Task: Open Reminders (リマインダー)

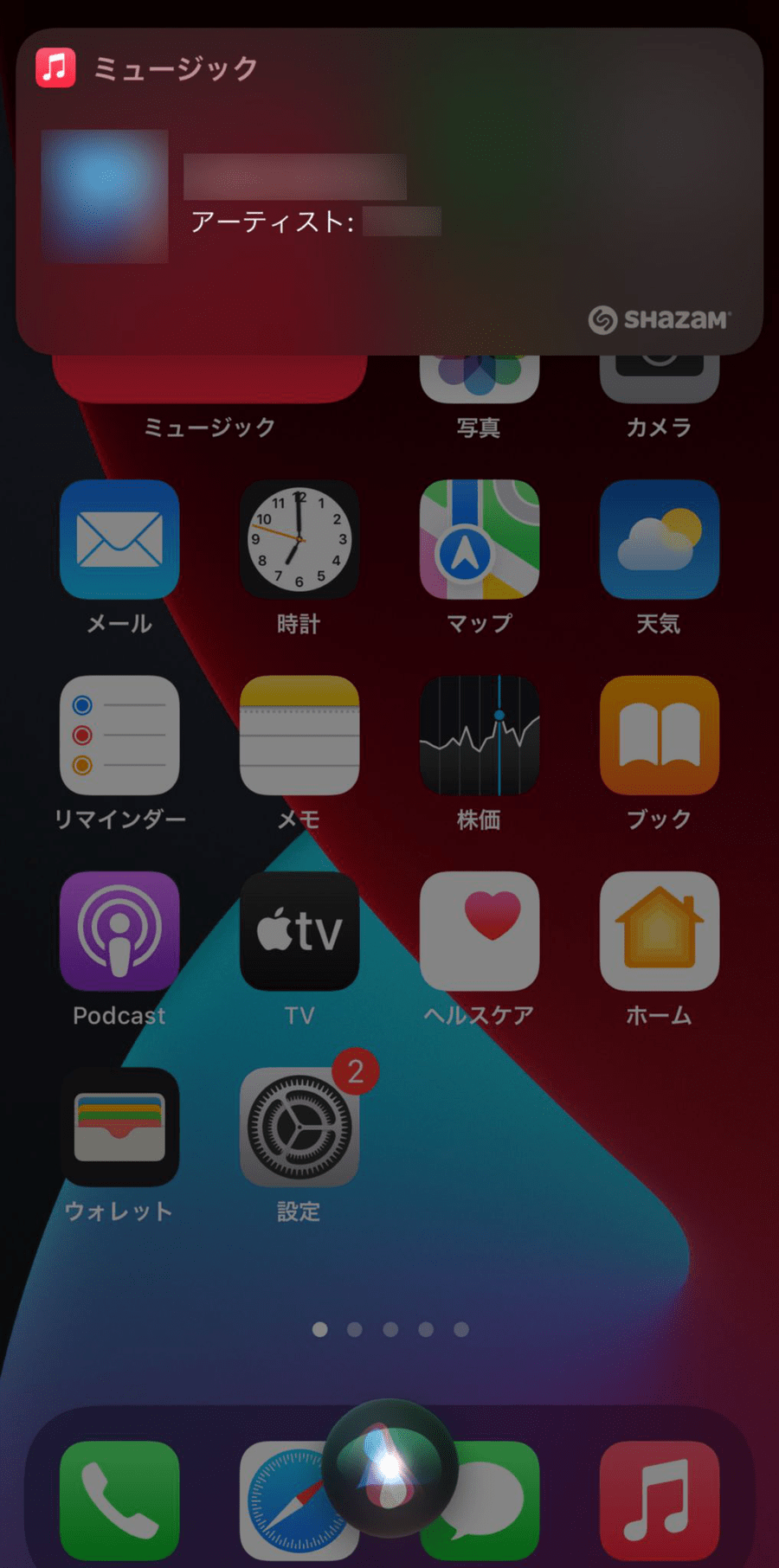Action: pos(119,736)
